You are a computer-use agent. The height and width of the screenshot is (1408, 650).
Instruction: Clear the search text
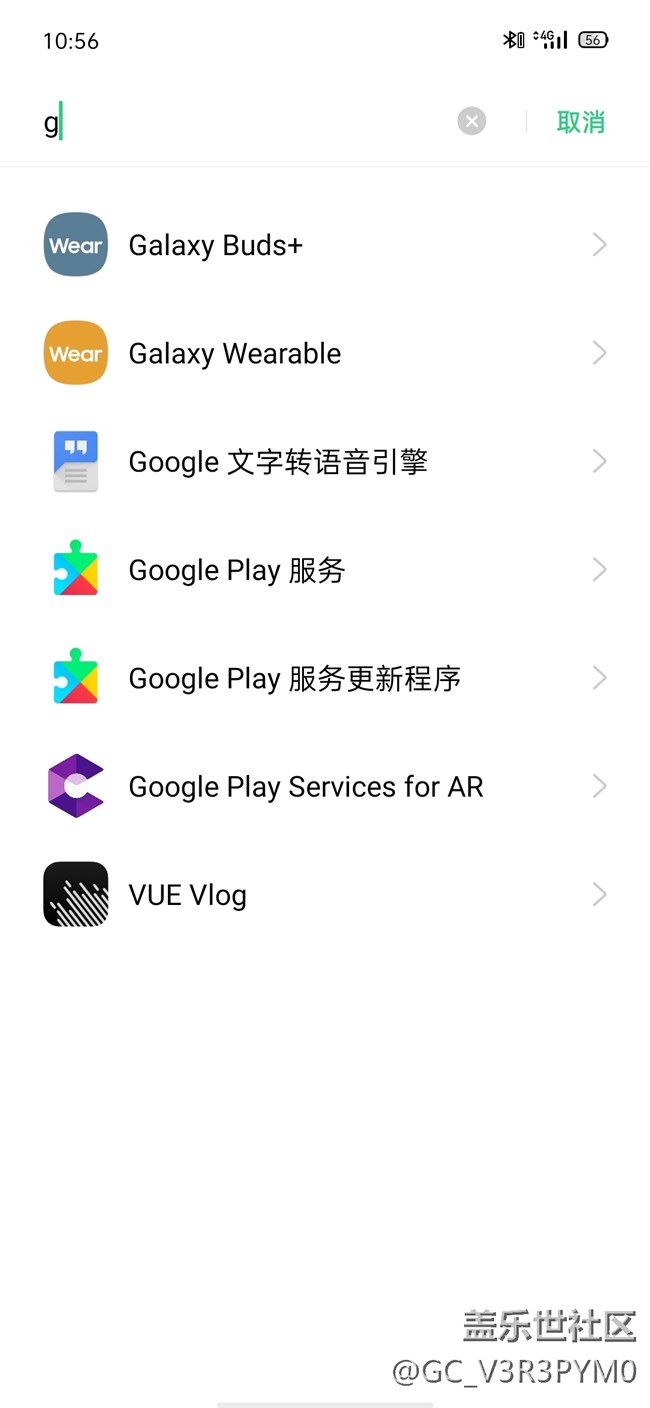[x=472, y=122]
